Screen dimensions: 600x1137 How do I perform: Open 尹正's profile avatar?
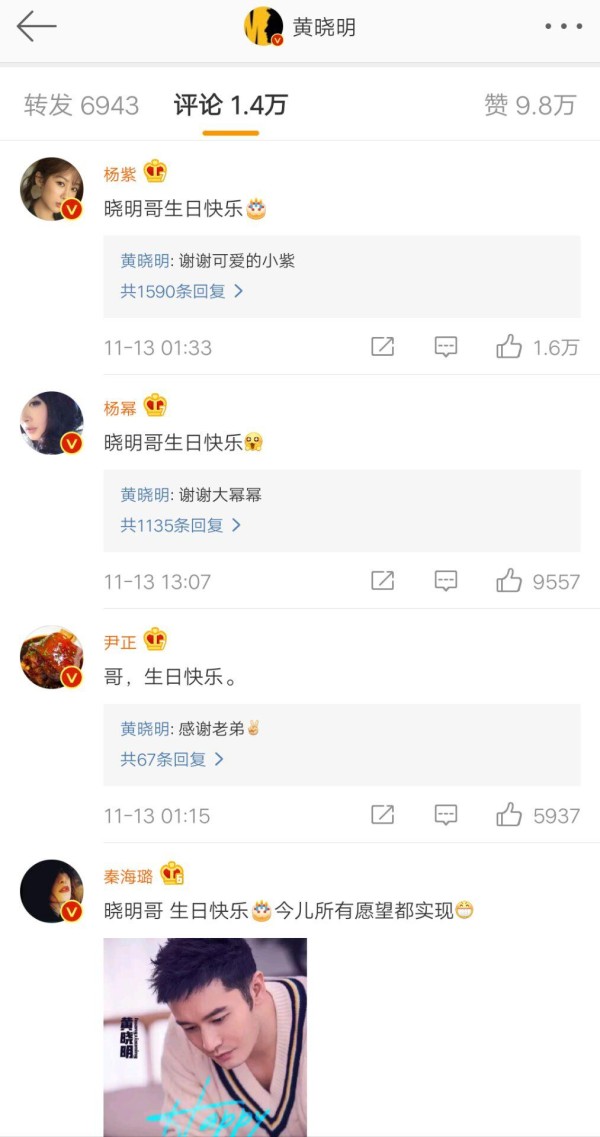[x=52, y=657]
